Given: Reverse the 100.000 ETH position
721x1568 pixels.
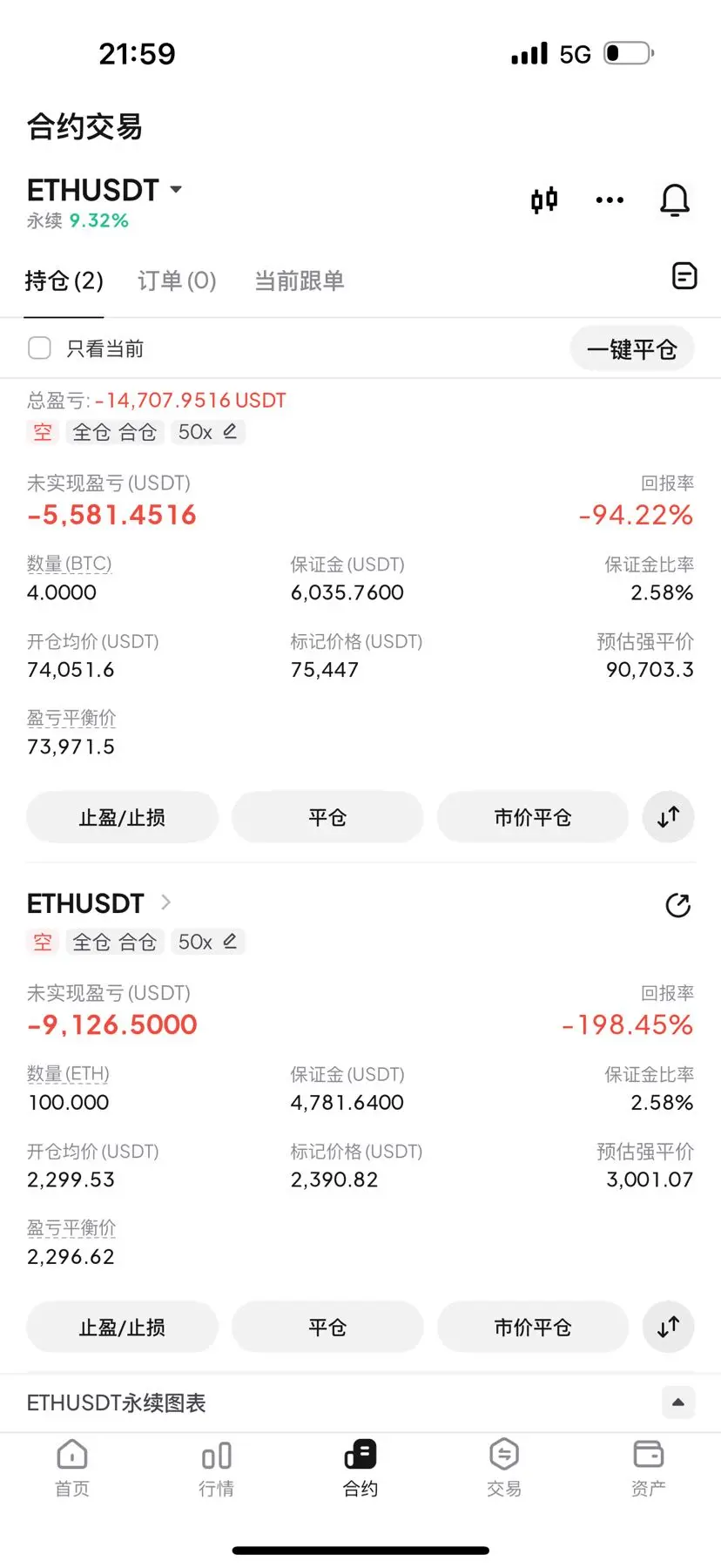Looking at the screenshot, I should pyautogui.click(x=668, y=1327).
